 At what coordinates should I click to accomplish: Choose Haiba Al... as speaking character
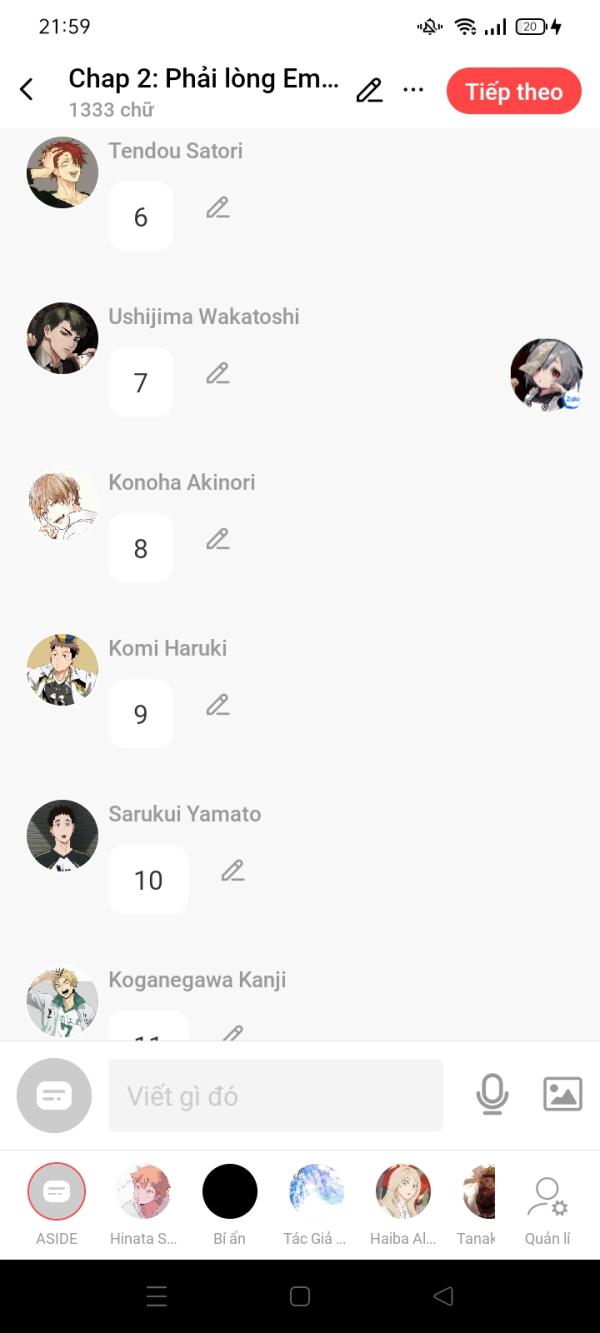point(403,1203)
